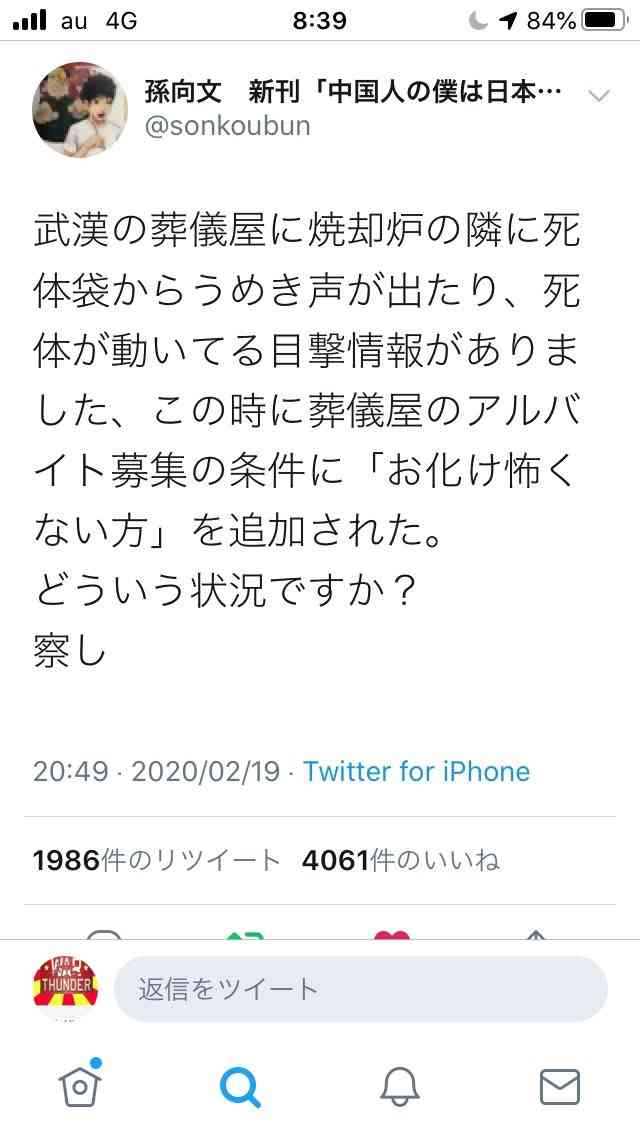View the 1986 retweets list
The width and height of the screenshot is (640, 1136).
click(157, 860)
